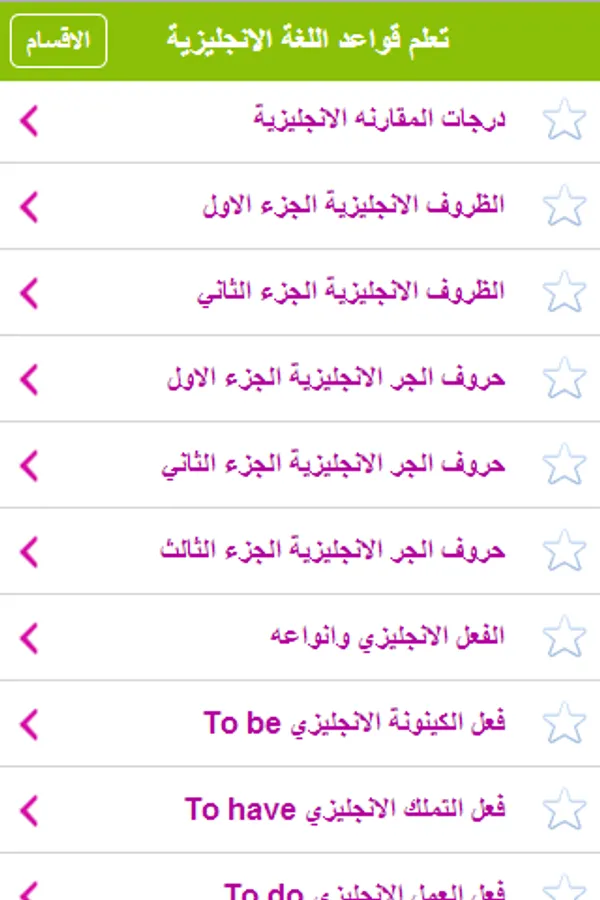
Task: Star الظروف الانجليزية الجزء الثاني
Action: [564, 293]
